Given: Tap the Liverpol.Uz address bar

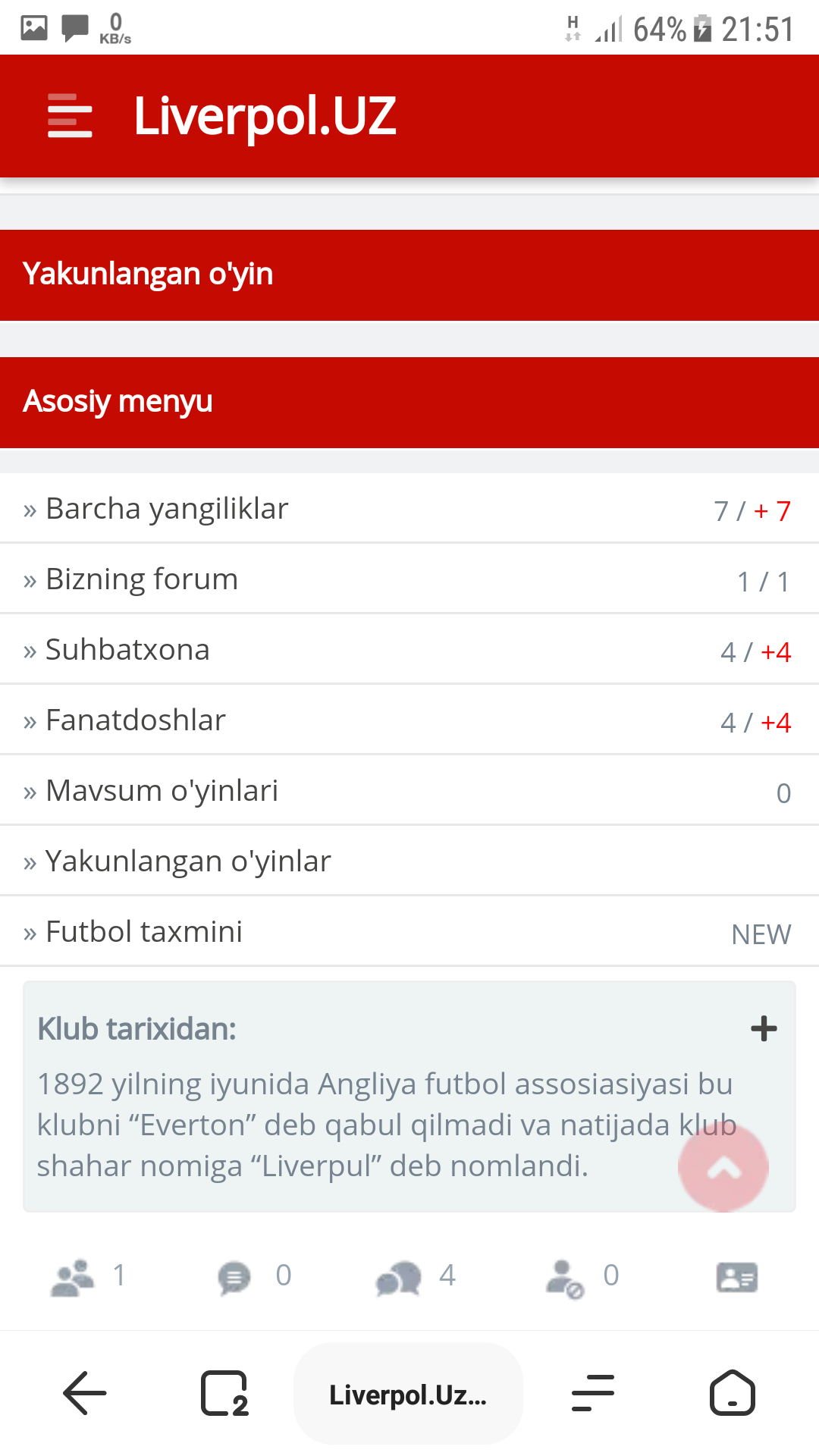Looking at the screenshot, I should click(408, 1394).
